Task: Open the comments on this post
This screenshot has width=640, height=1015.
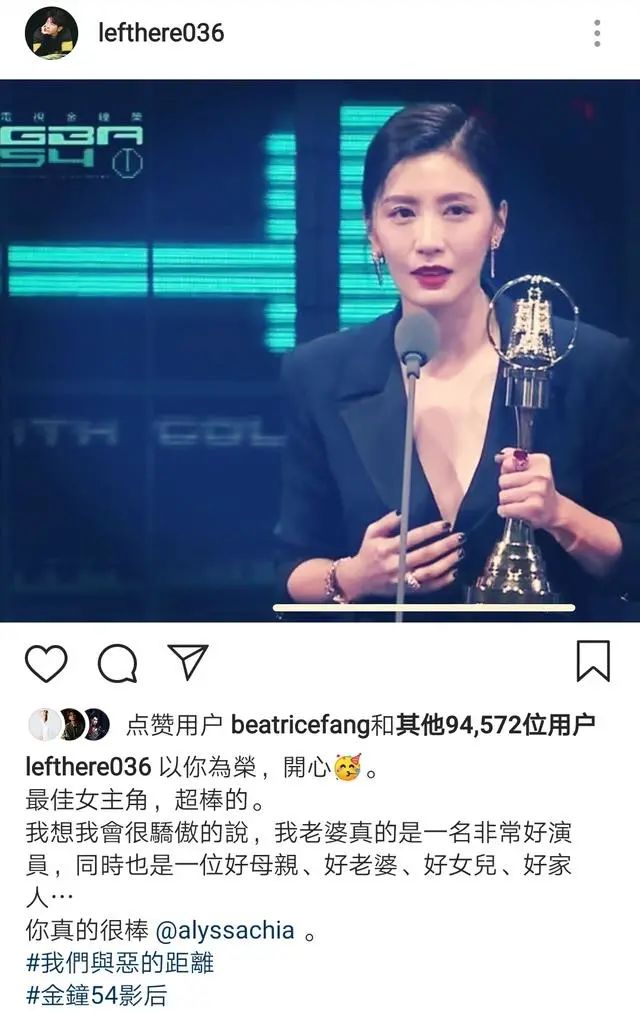Action: coord(117,662)
